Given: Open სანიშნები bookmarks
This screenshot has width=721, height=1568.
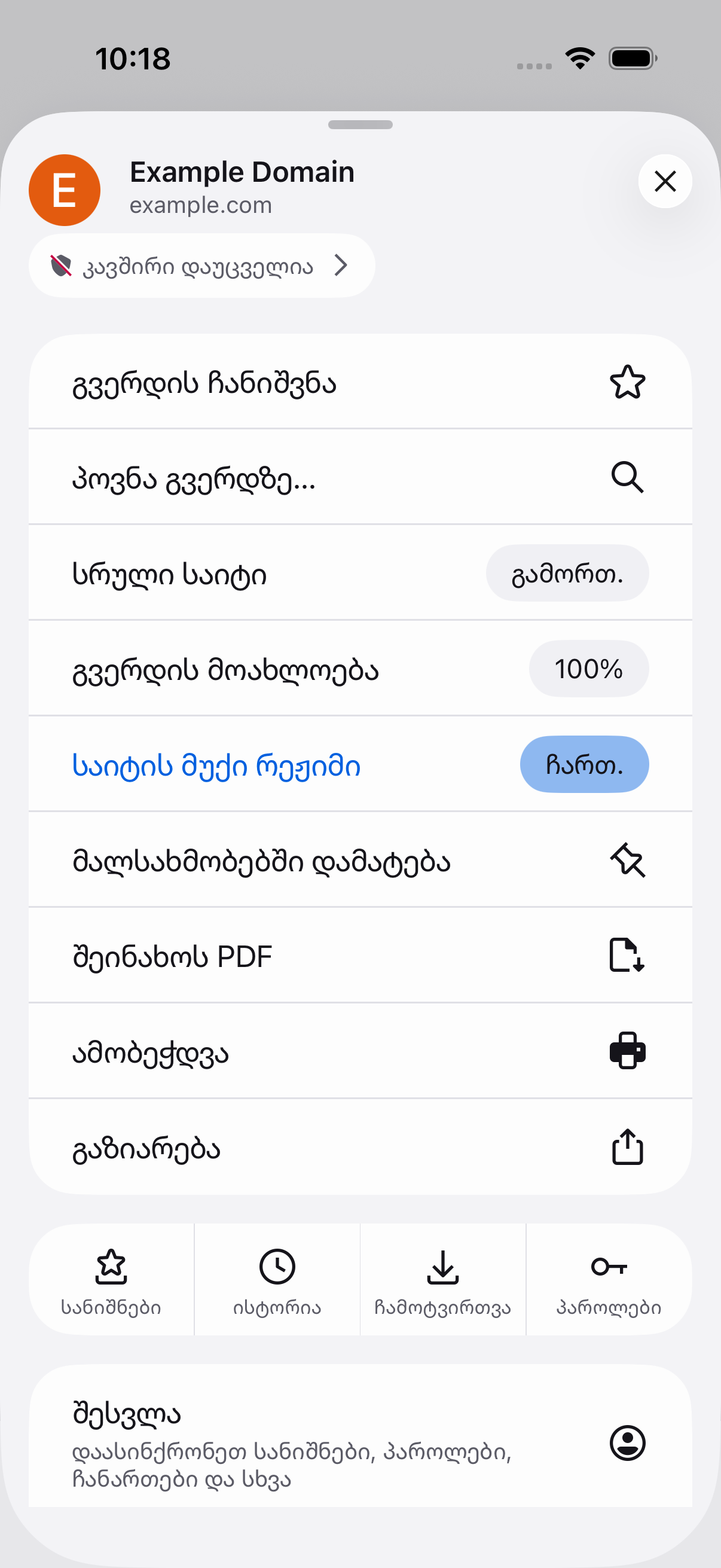Looking at the screenshot, I should [111, 1280].
